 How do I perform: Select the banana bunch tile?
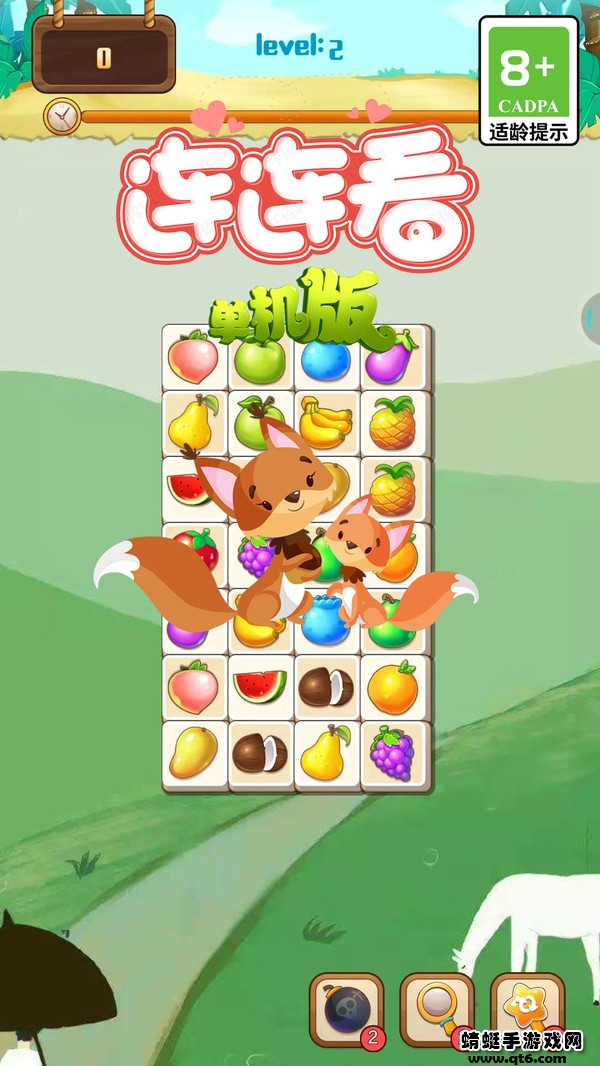326,423
